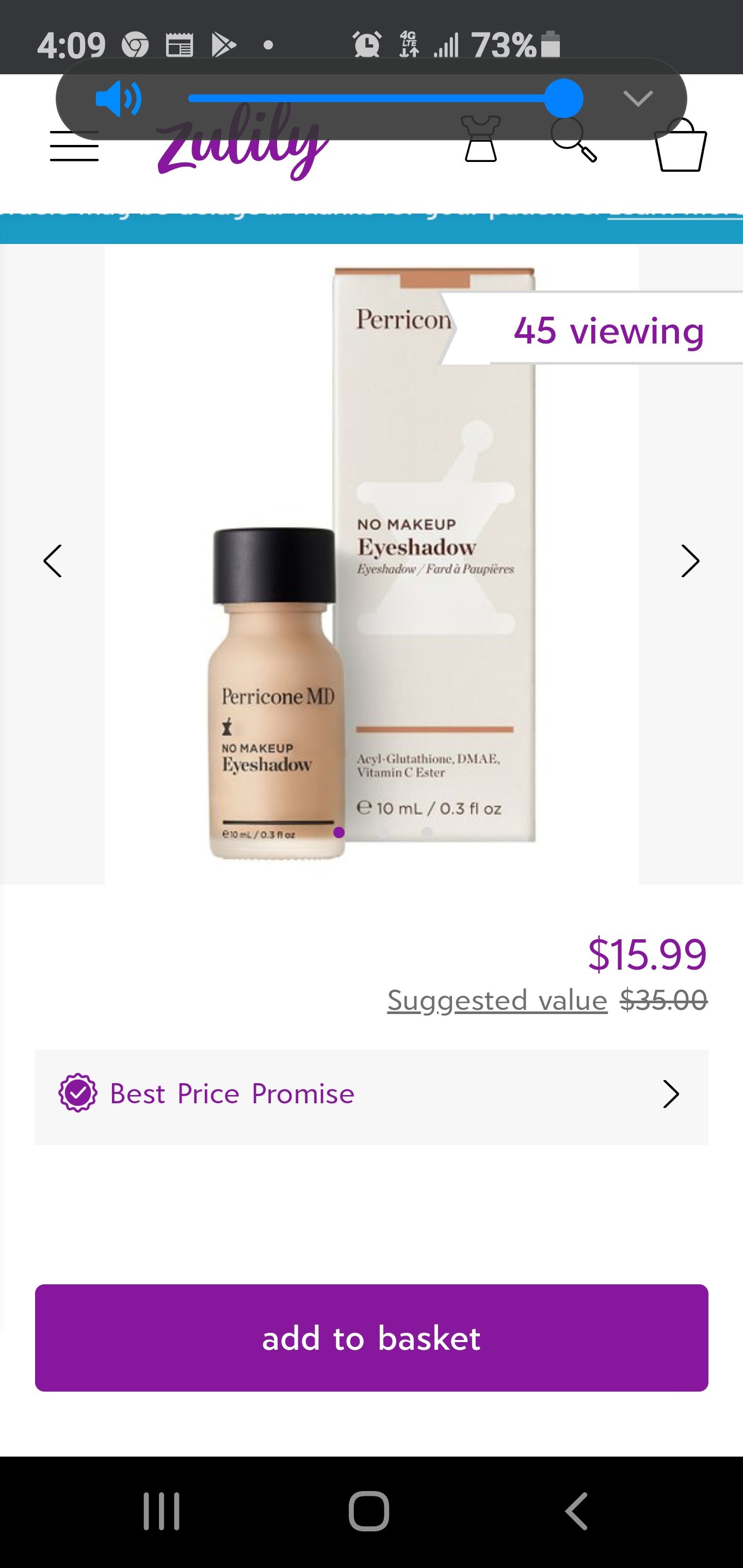Open recent apps from navigation bar
This screenshot has width=743, height=1568.
[x=161, y=1511]
